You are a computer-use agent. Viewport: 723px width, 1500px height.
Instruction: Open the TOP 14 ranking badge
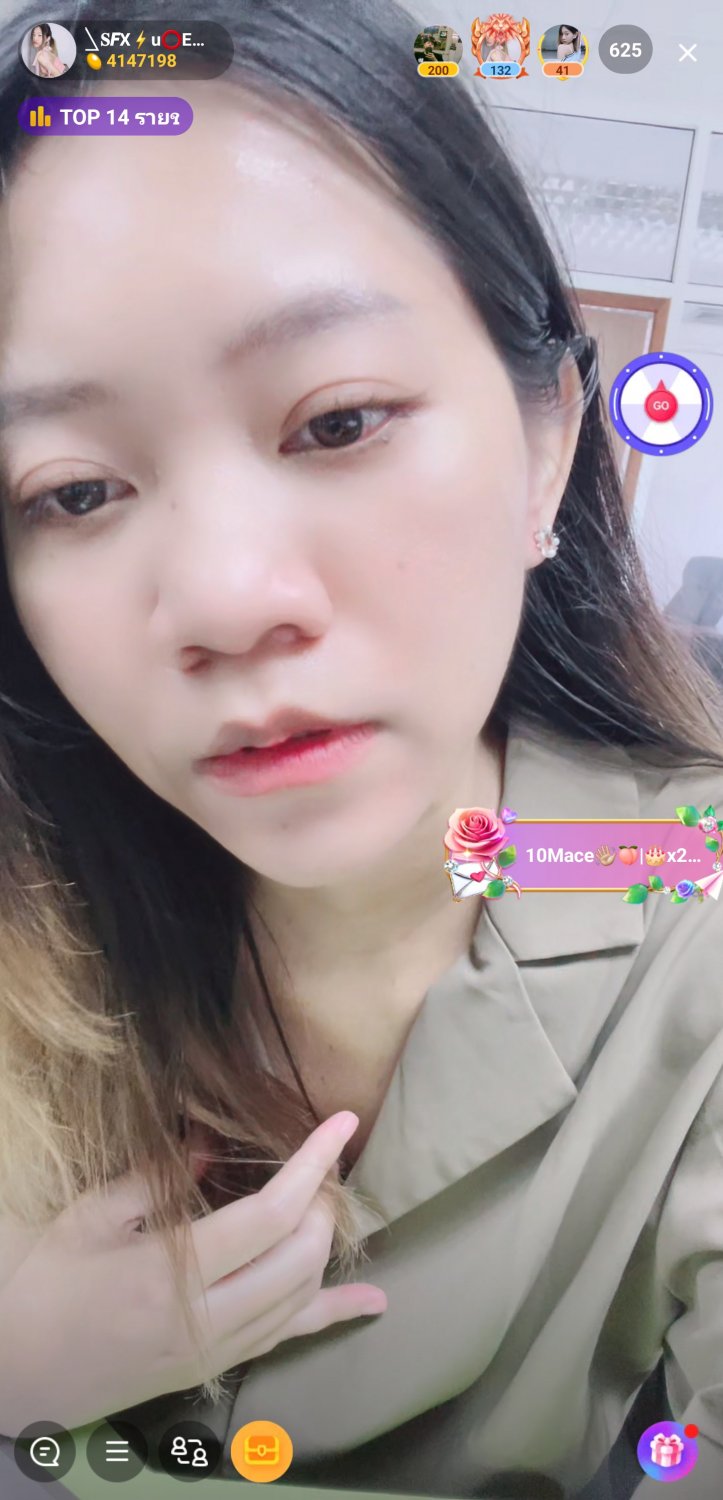click(105, 117)
